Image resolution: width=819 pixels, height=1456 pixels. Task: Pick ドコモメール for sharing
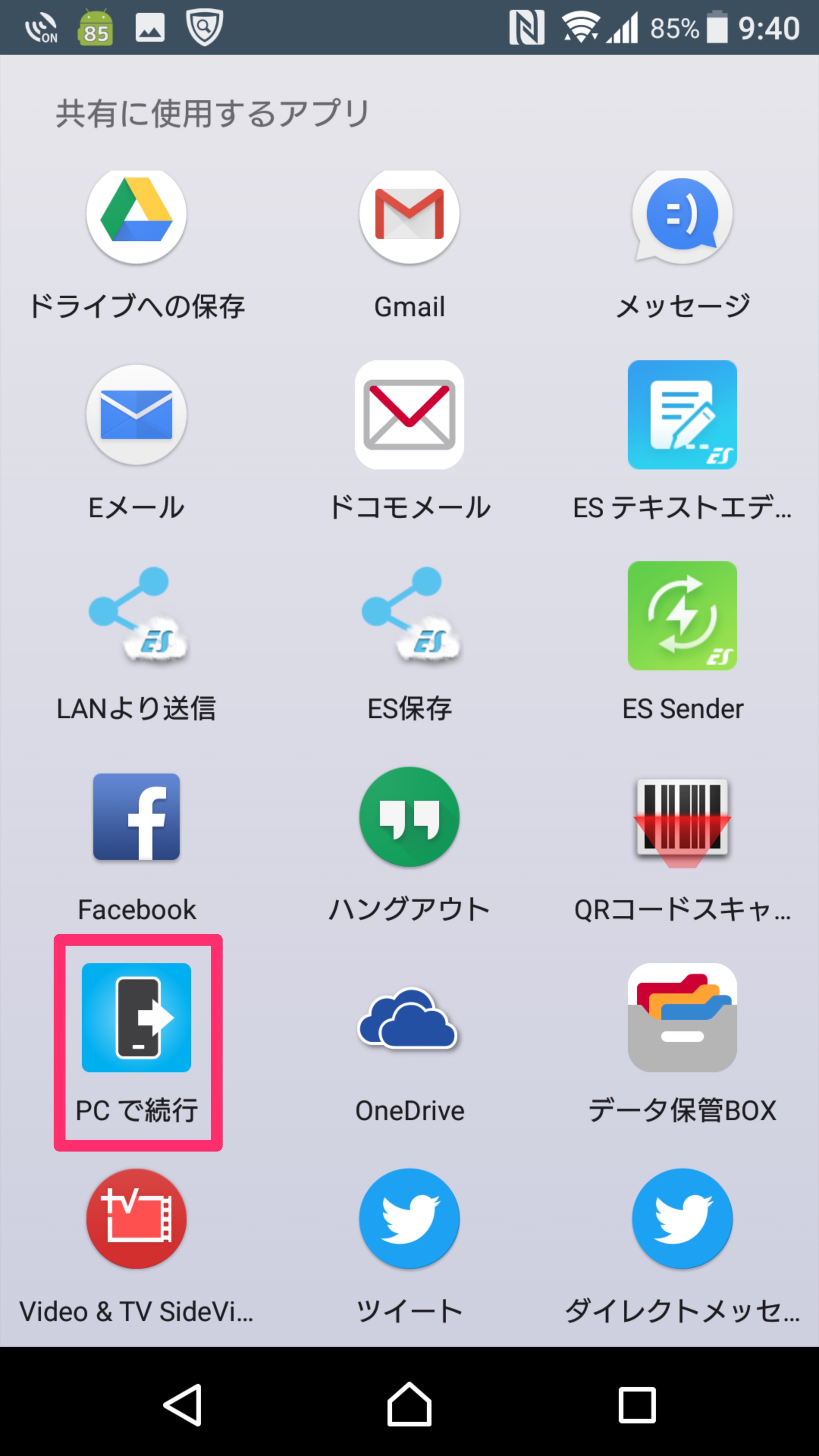point(409,444)
